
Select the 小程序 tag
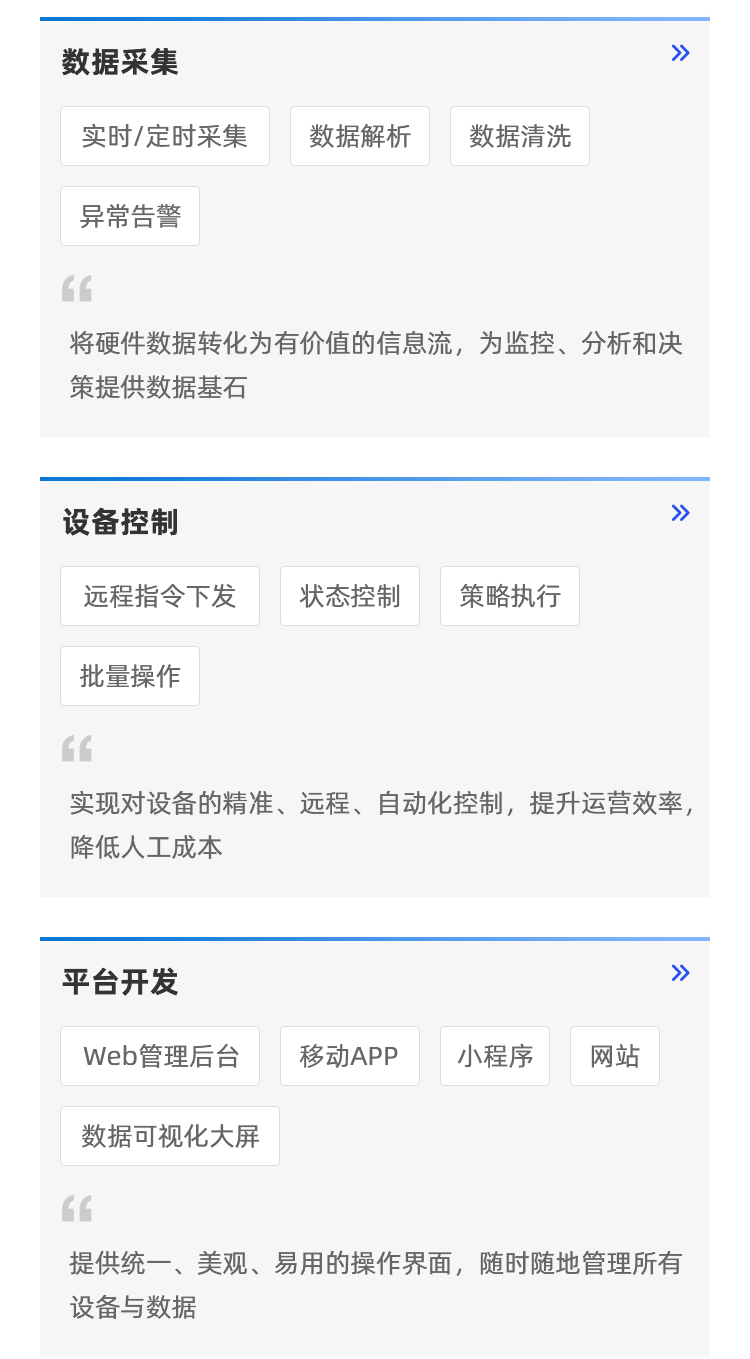pos(495,1056)
